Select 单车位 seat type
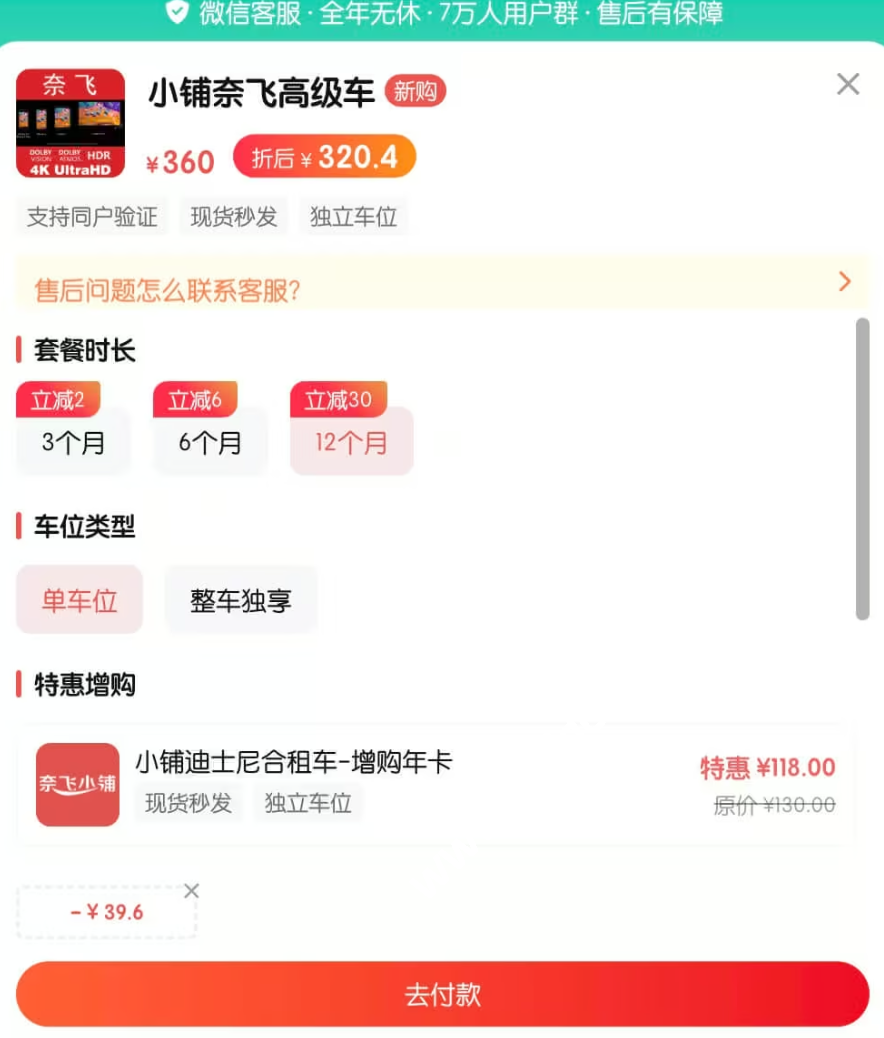884x1038 pixels. tap(80, 600)
